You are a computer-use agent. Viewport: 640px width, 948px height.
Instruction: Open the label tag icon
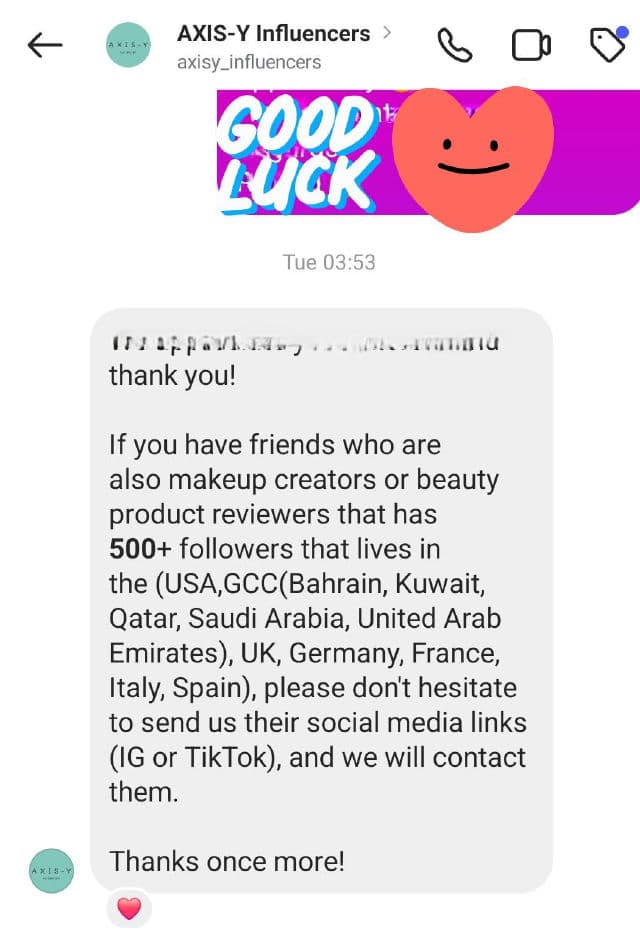pos(606,45)
